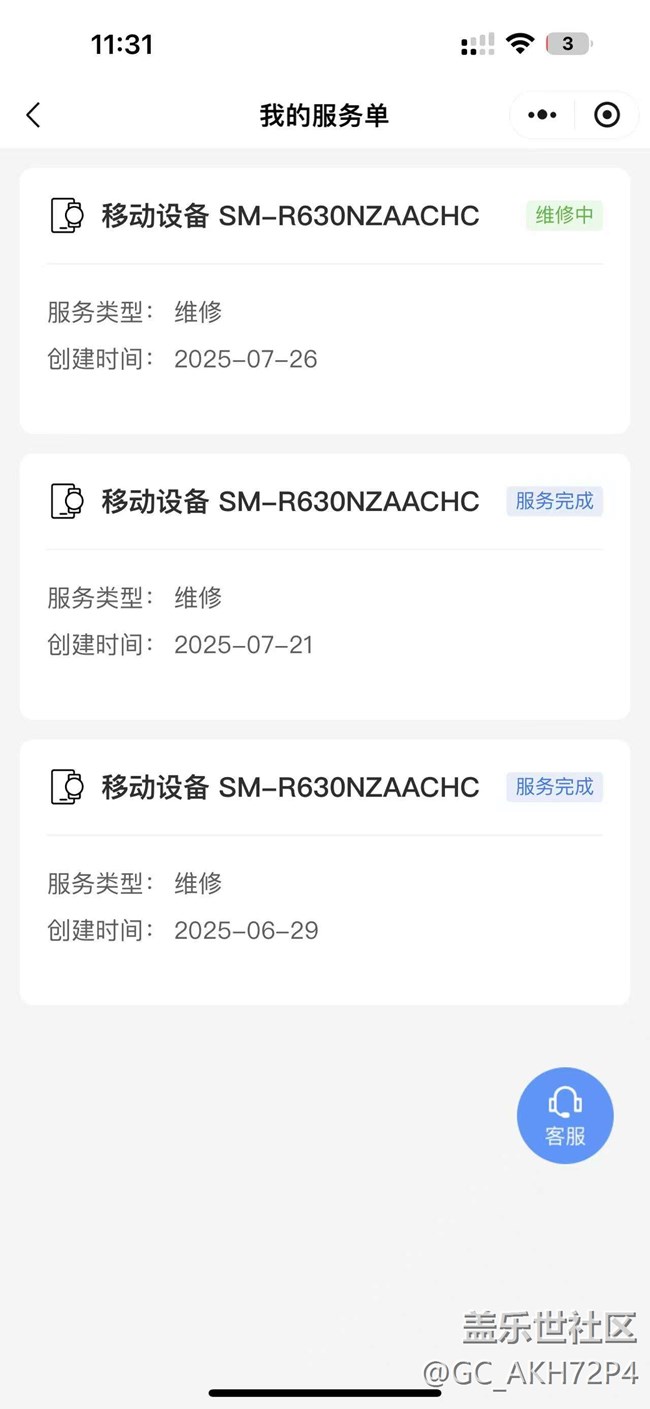Open the service order created 2025-07-26
The width and height of the screenshot is (650, 1409).
coord(324,300)
